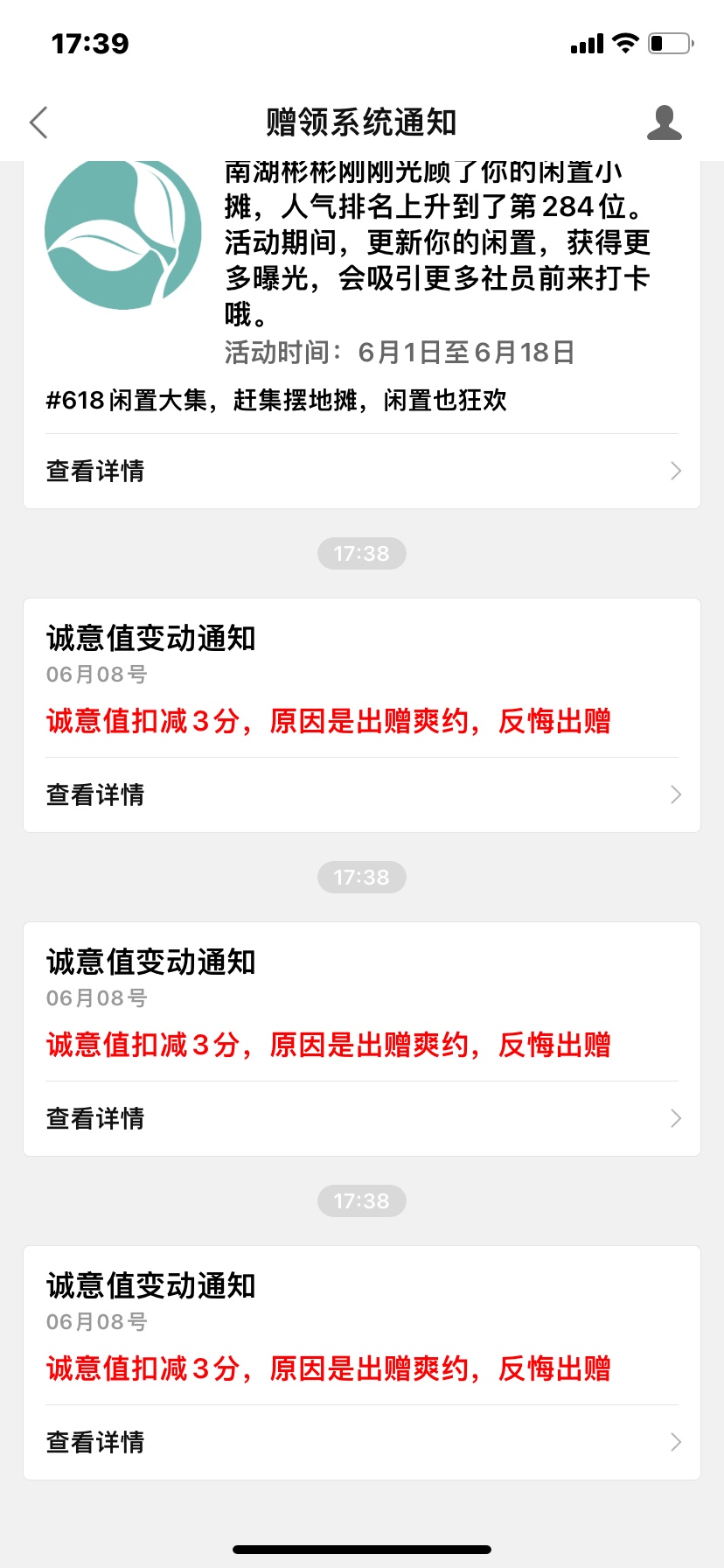Open 查看详情 under the 618闲置大集 message

click(361, 471)
